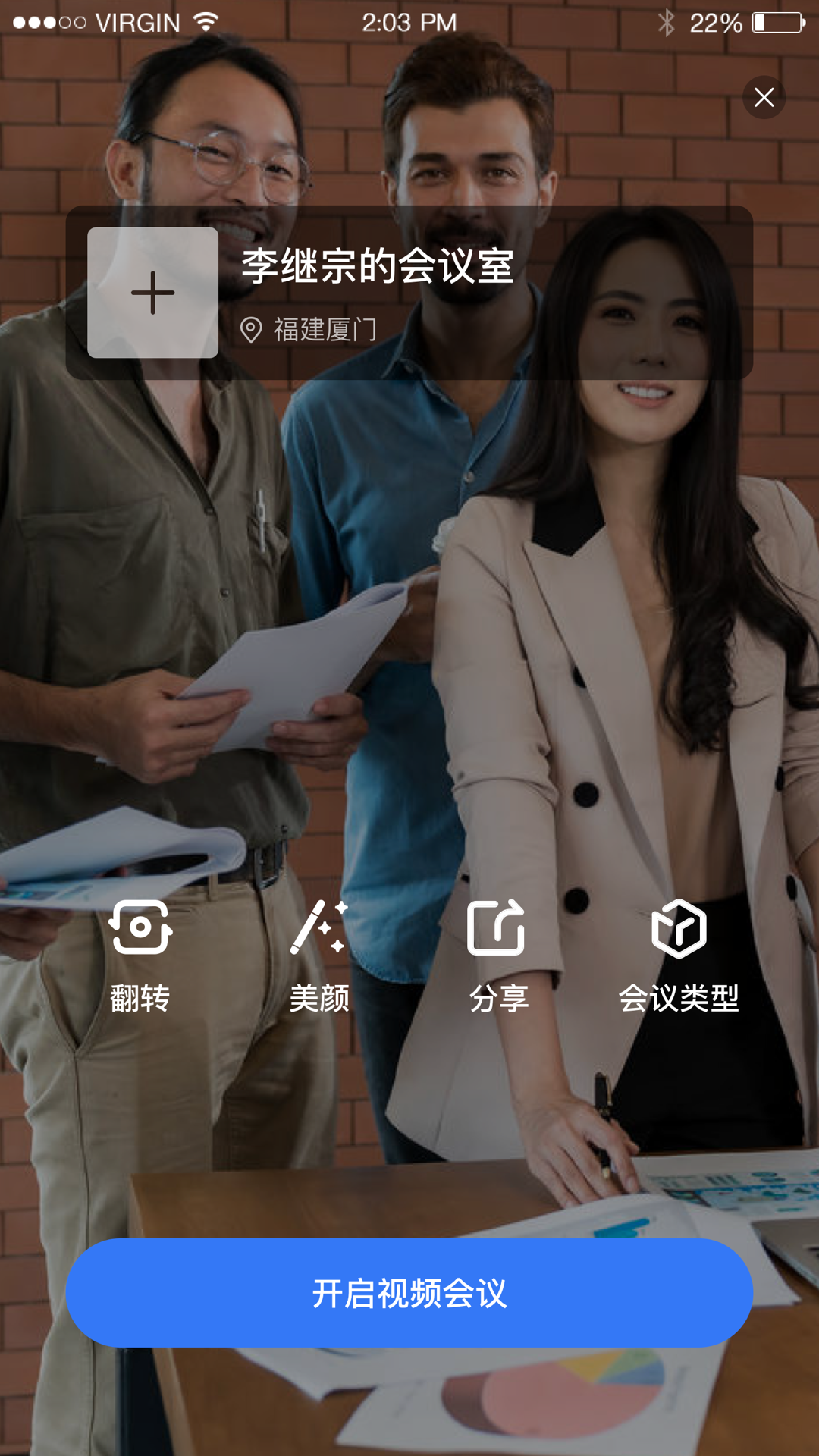Edit the meeting room title 李继宗的会议室
Viewport: 819px width, 1456px height.
(378, 267)
